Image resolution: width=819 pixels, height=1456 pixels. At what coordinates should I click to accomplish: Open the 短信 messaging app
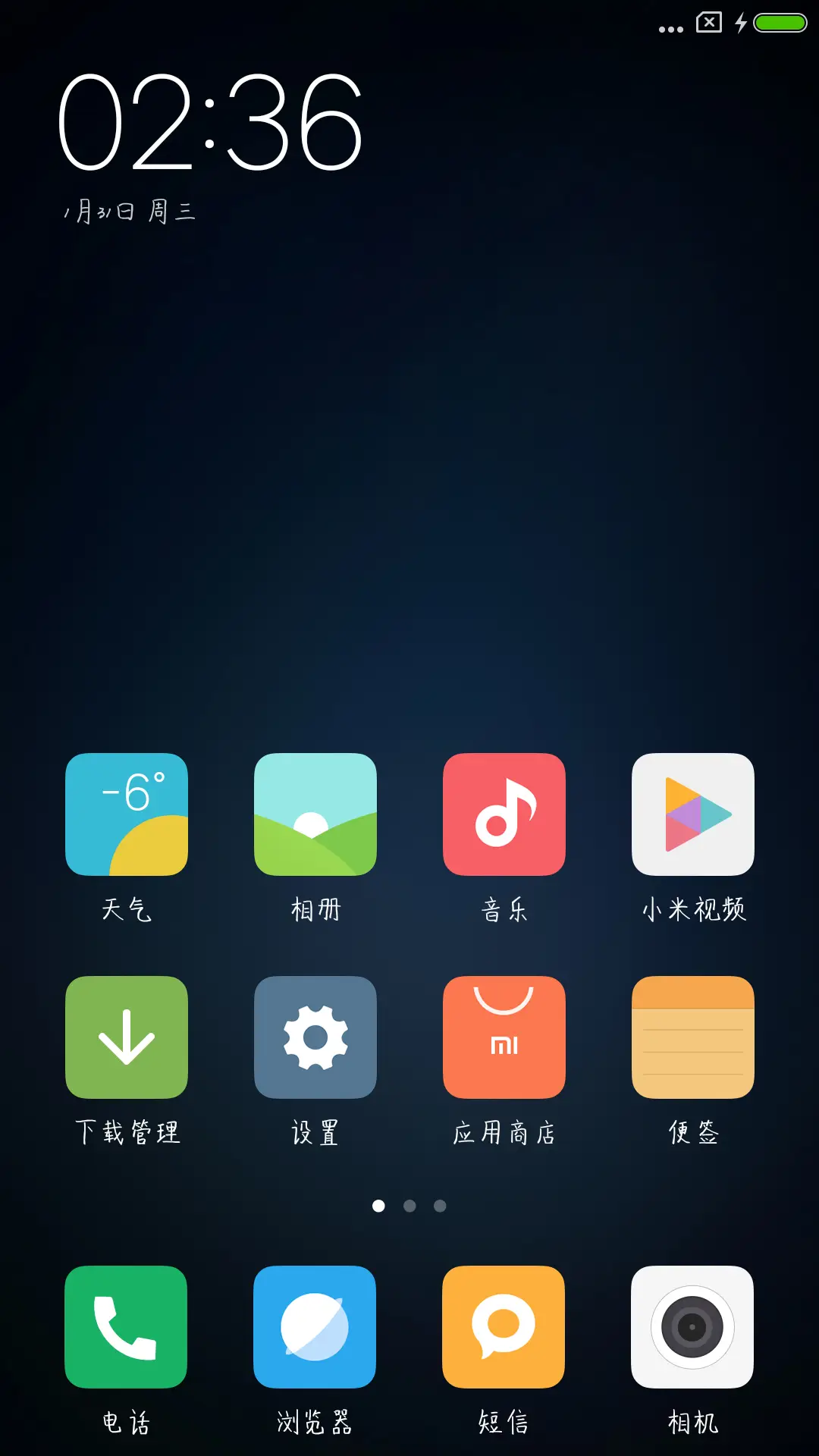(x=504, y=1327)
